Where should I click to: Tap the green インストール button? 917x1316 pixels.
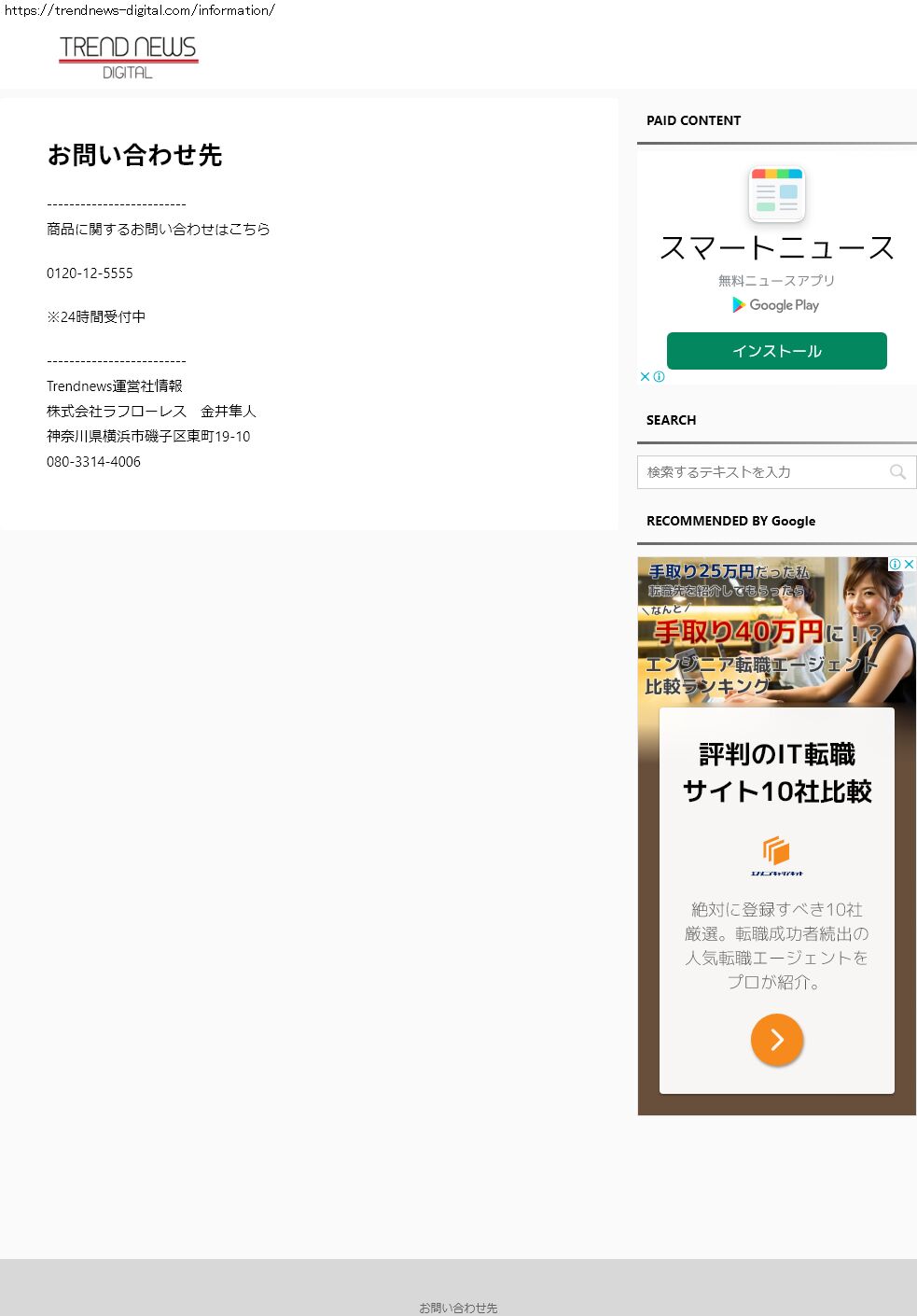pos(776,351)
